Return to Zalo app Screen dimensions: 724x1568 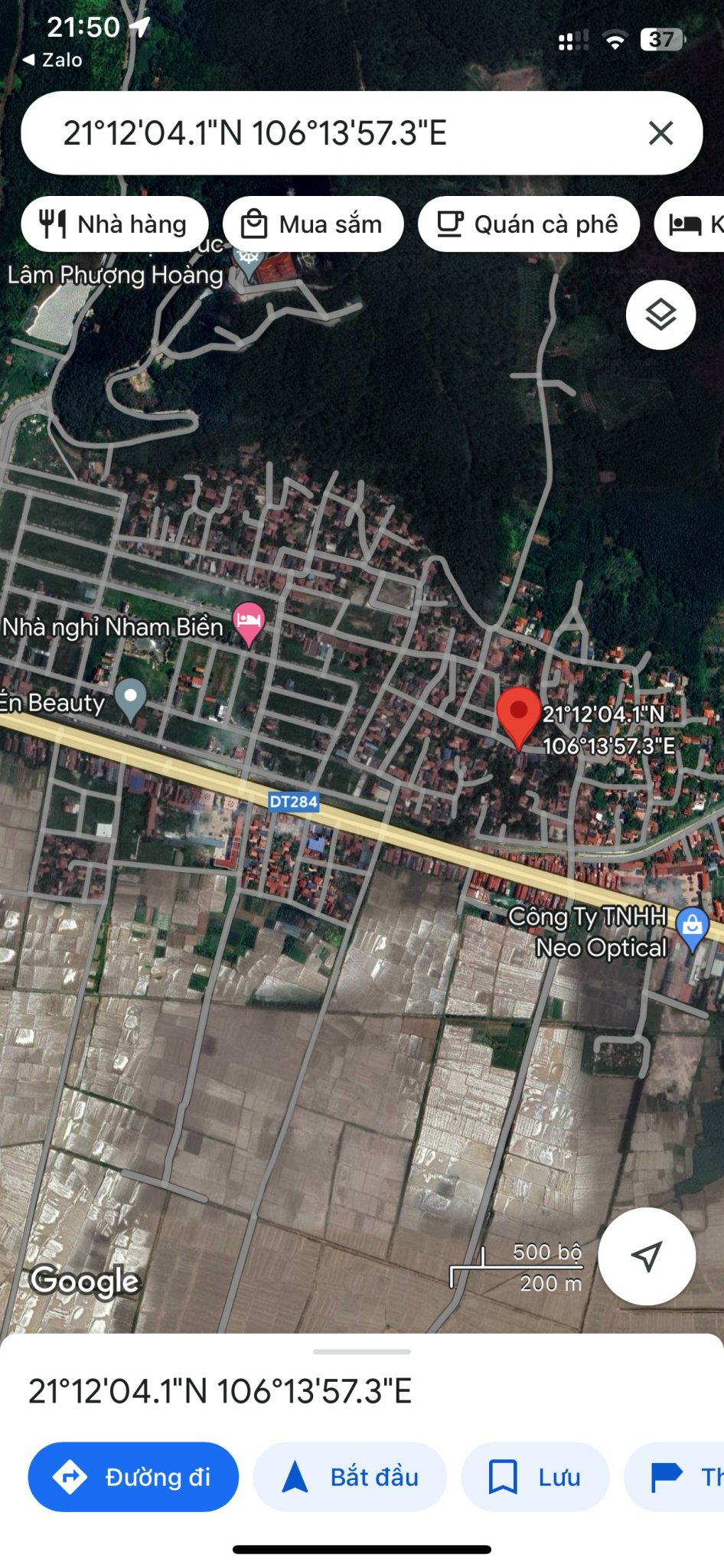point(52,60)
